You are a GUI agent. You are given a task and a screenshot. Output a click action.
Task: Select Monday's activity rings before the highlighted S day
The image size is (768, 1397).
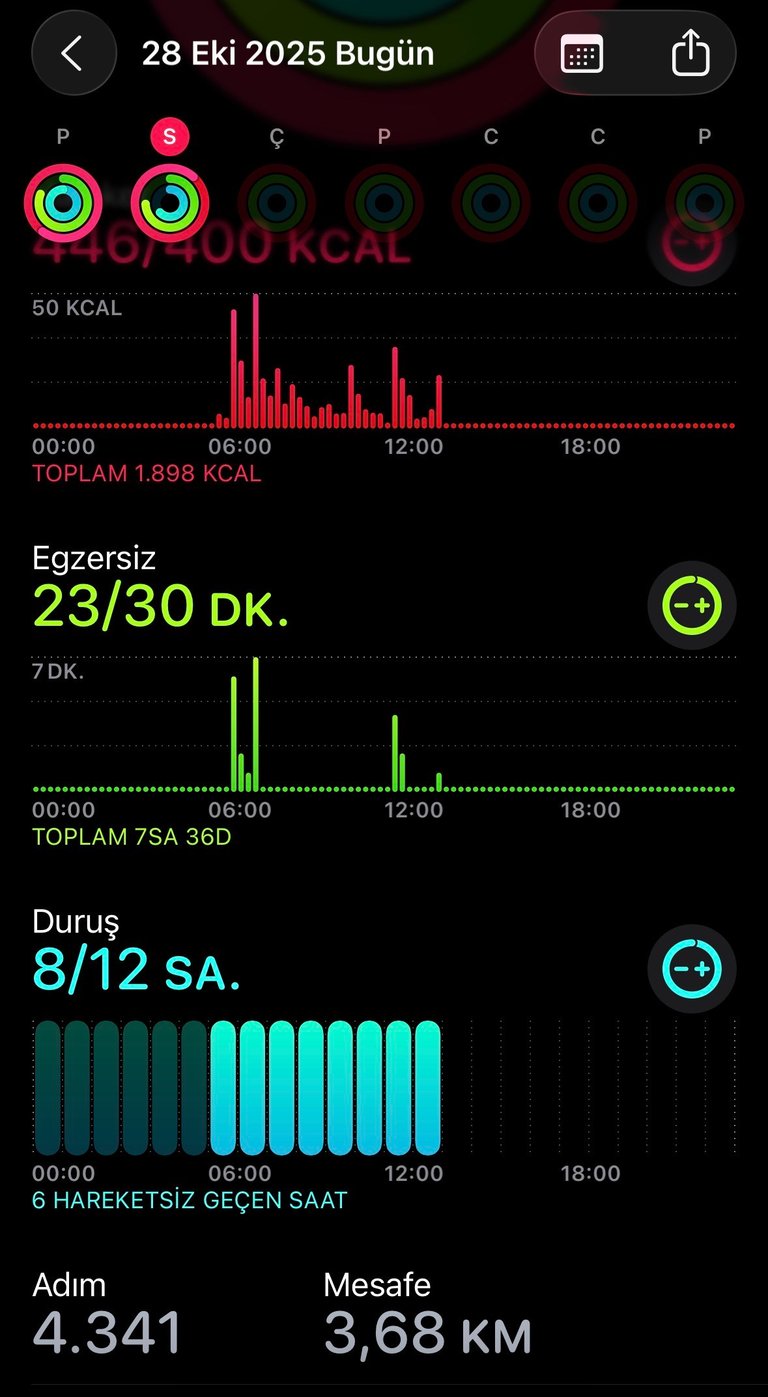pyautogui.click(x=63, y=203)
